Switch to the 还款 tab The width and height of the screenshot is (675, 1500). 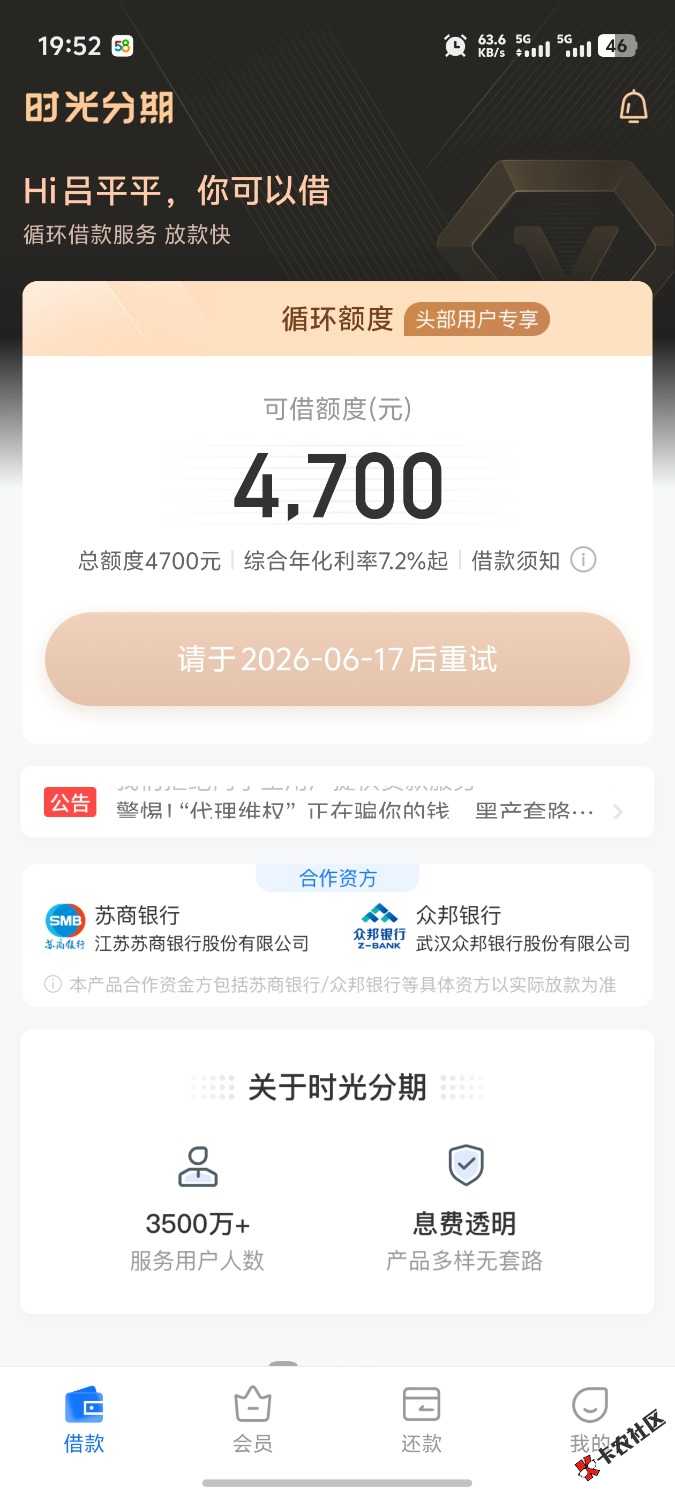(x=421, y=1419)
